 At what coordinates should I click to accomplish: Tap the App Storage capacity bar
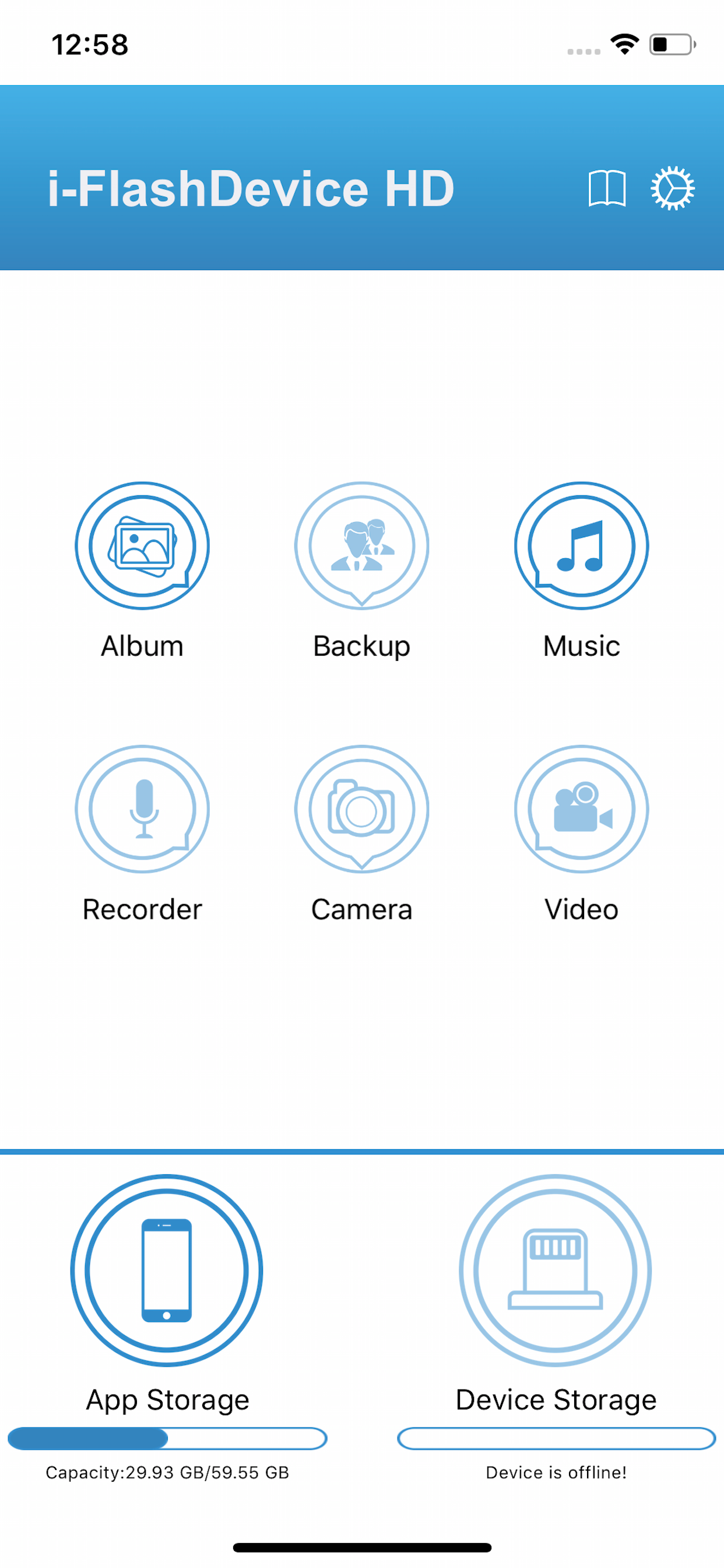click(x=167, y=1438)
